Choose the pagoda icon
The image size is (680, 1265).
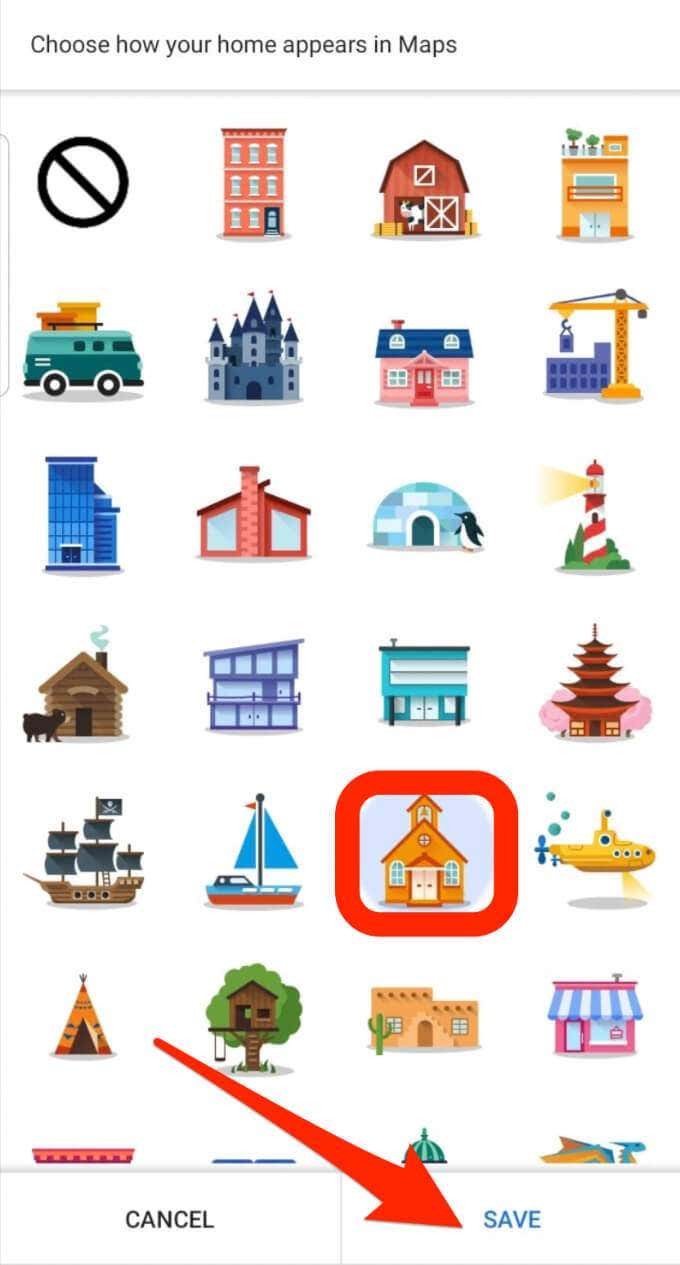596,682
